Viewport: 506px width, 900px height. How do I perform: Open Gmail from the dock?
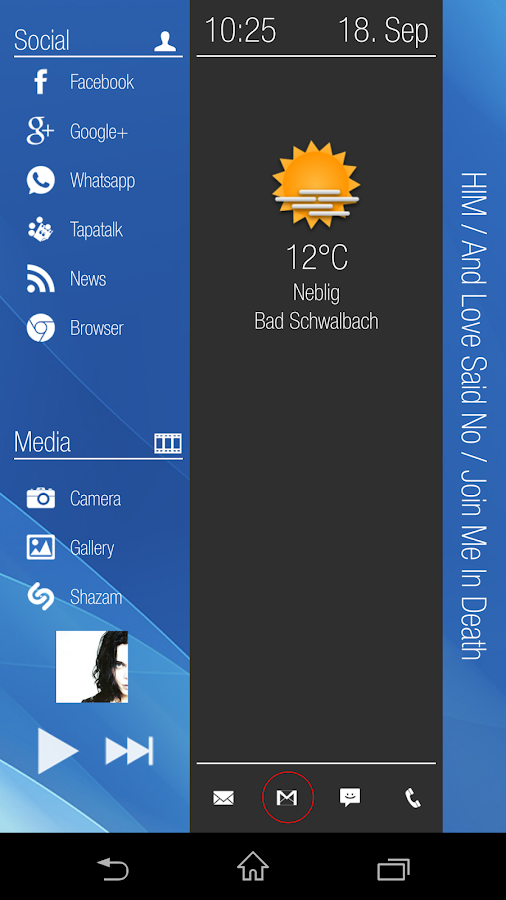(x=287, y=798)
